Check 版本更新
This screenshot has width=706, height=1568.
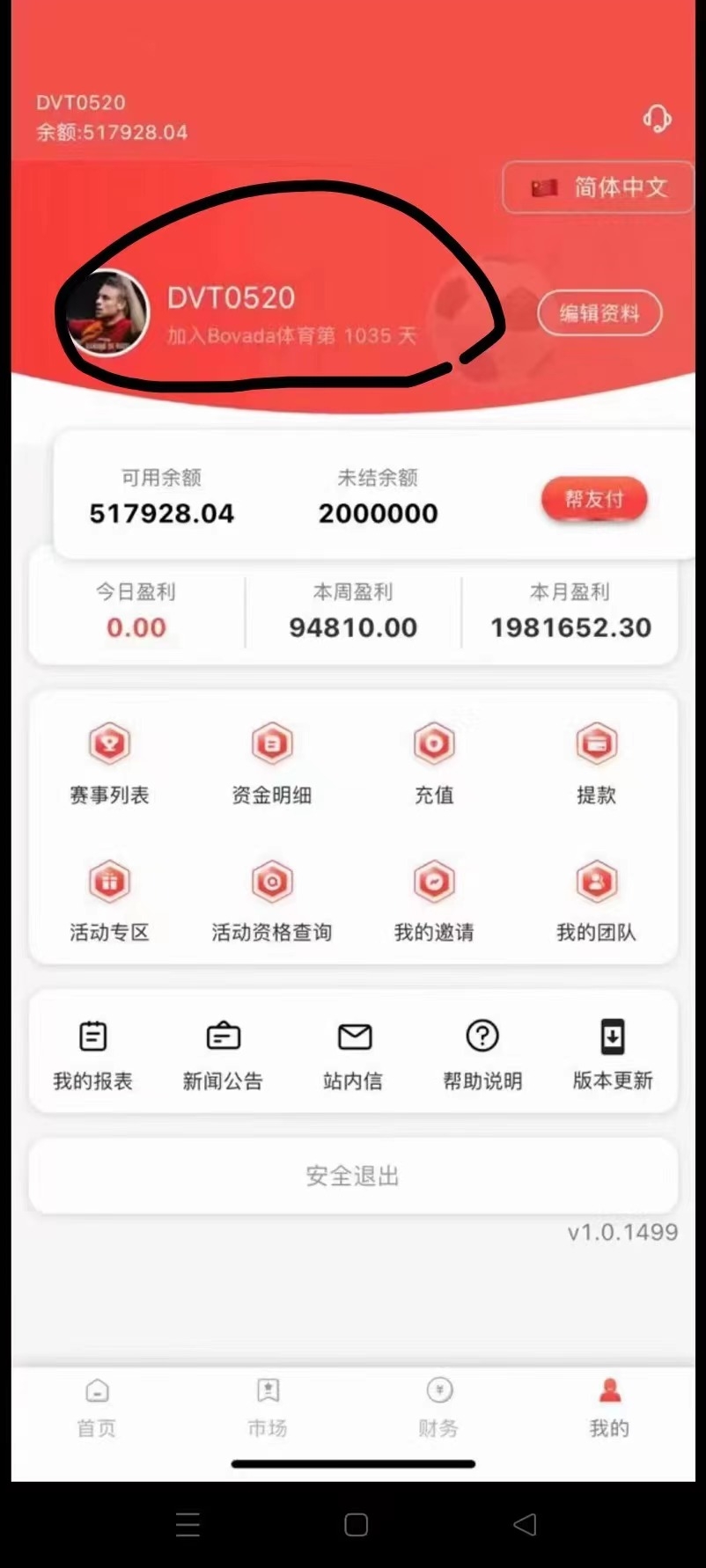613,1053
